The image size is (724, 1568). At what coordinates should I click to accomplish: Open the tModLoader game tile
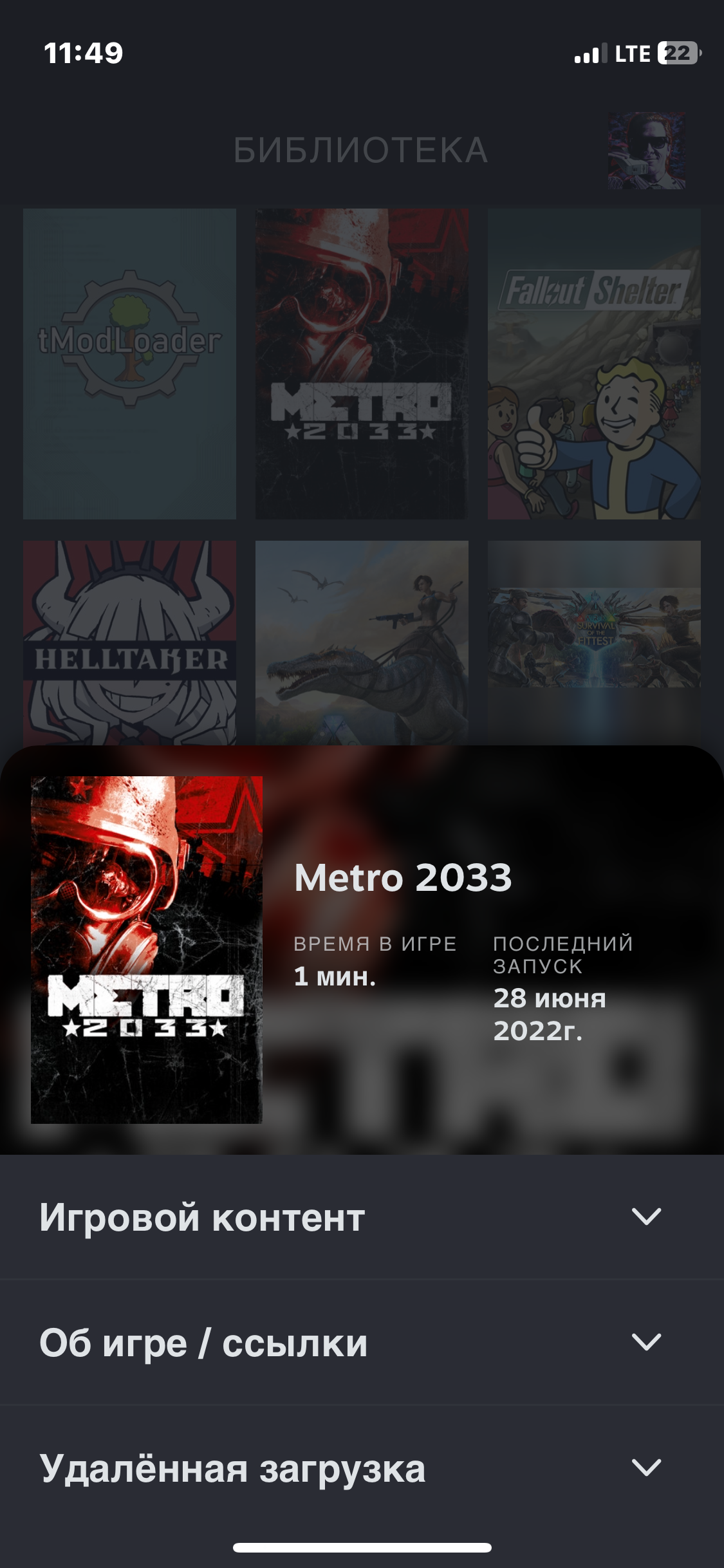point(129,364)
